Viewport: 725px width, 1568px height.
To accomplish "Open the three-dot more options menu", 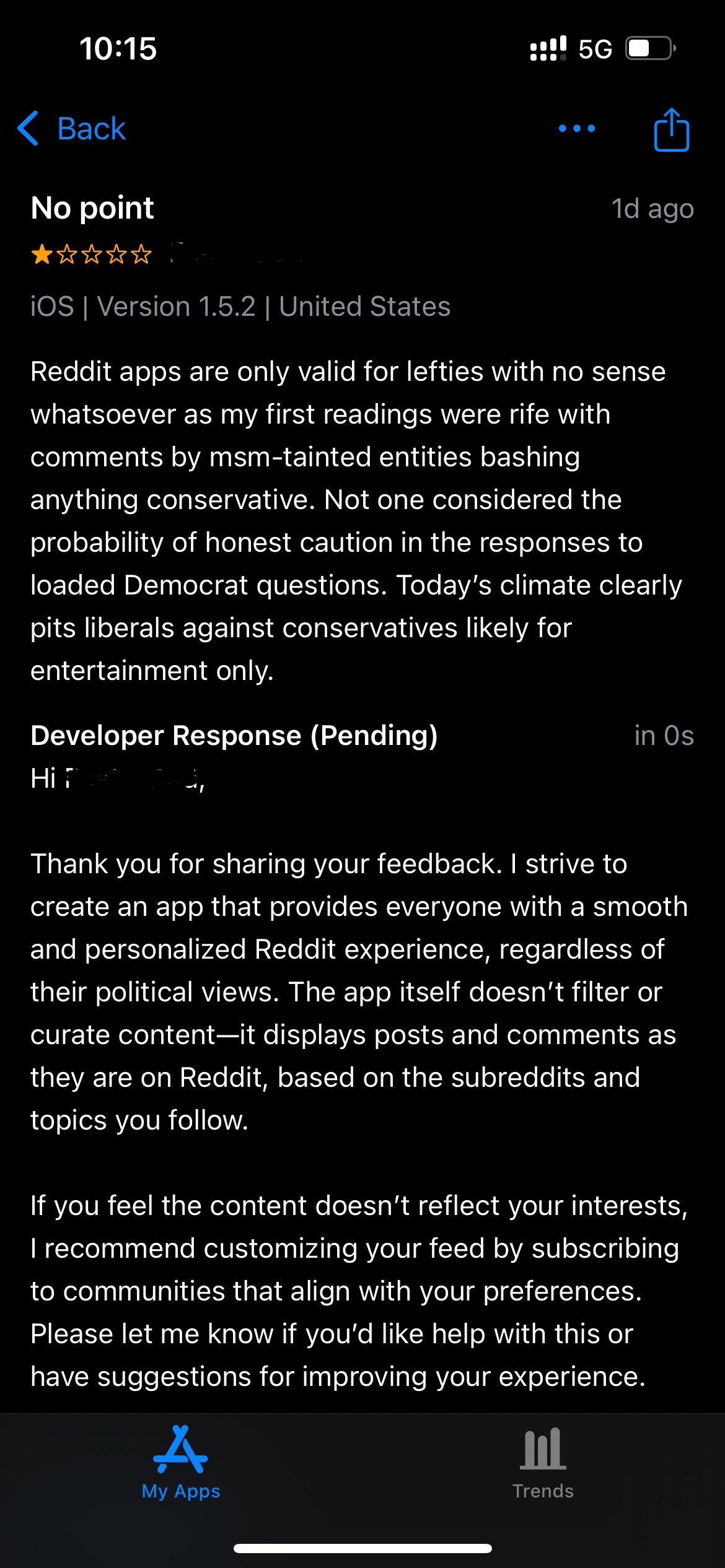I will [576, 128].
